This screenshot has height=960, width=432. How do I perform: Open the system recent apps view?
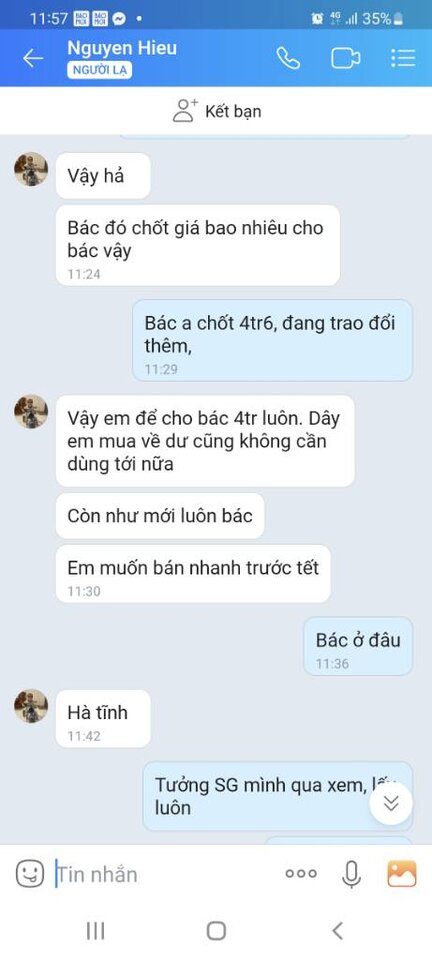[x=95, y=931]
